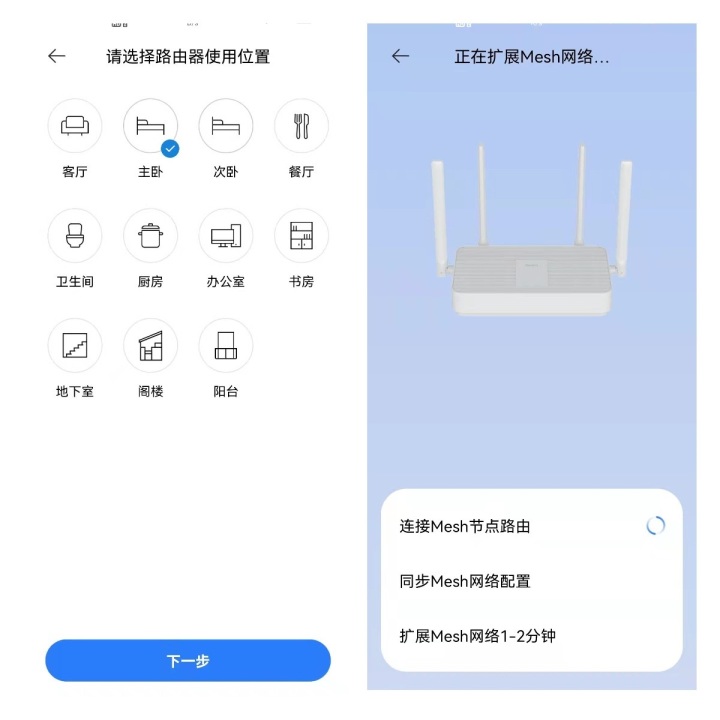Choose 地下室 as router location
The image size is (720, 720).
(75, 346)
